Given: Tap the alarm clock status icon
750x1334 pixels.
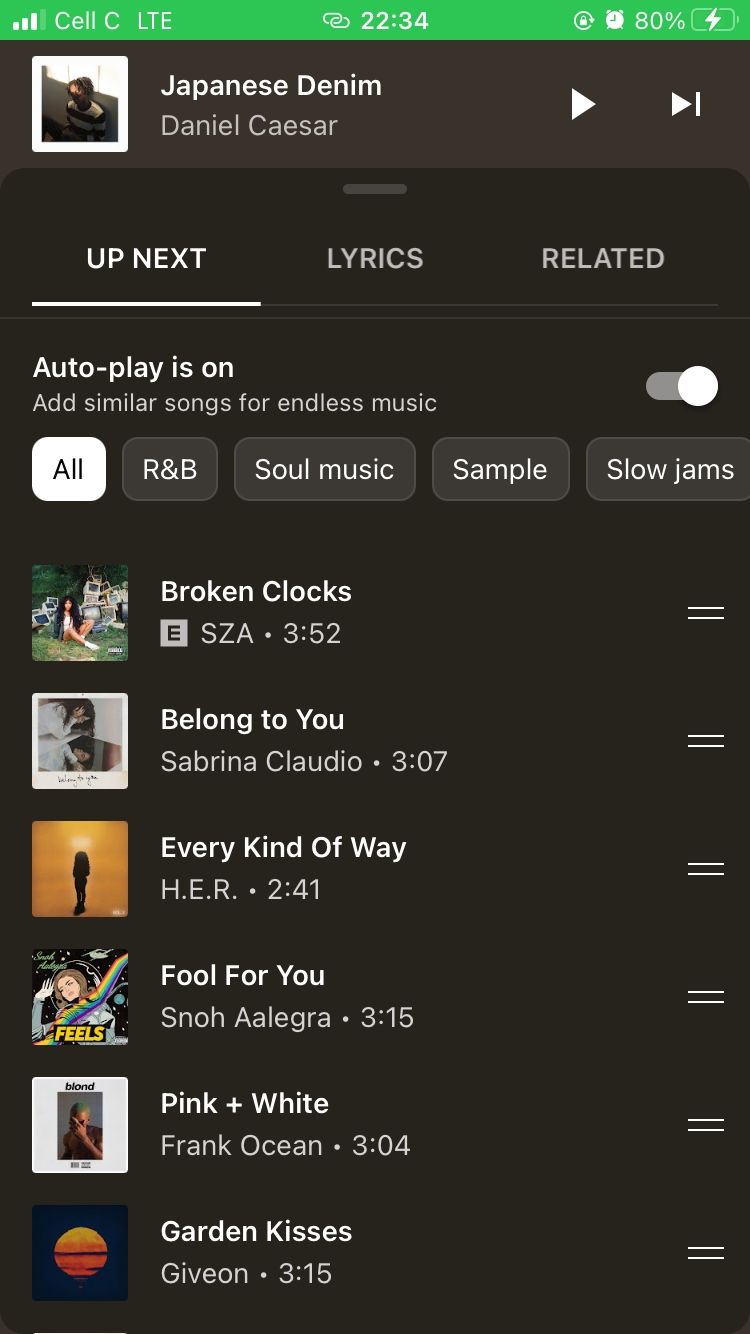Looking at the screenshot, I should click(612, 19).
